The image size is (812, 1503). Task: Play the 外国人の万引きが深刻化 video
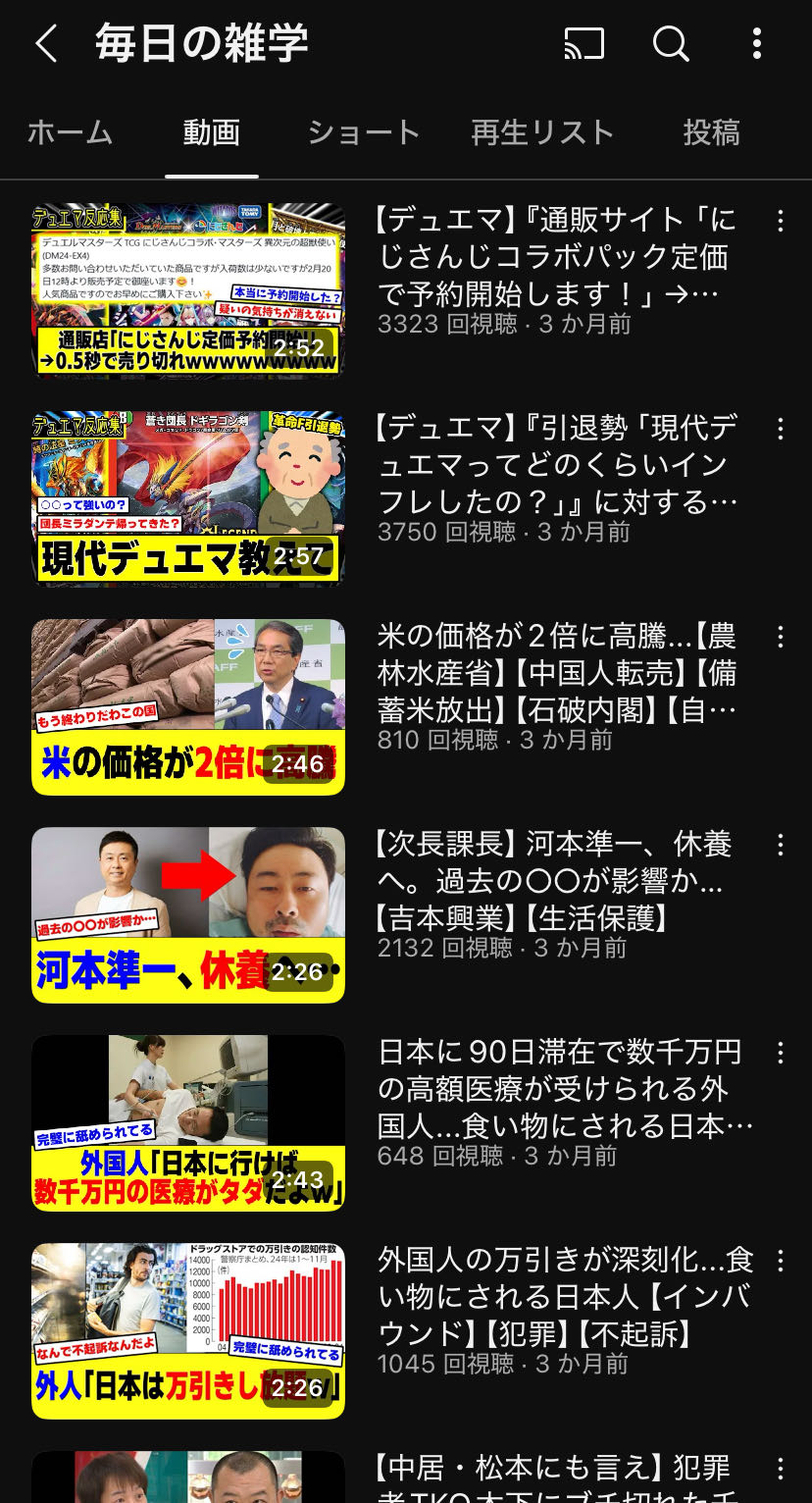tap(188, 1330)
